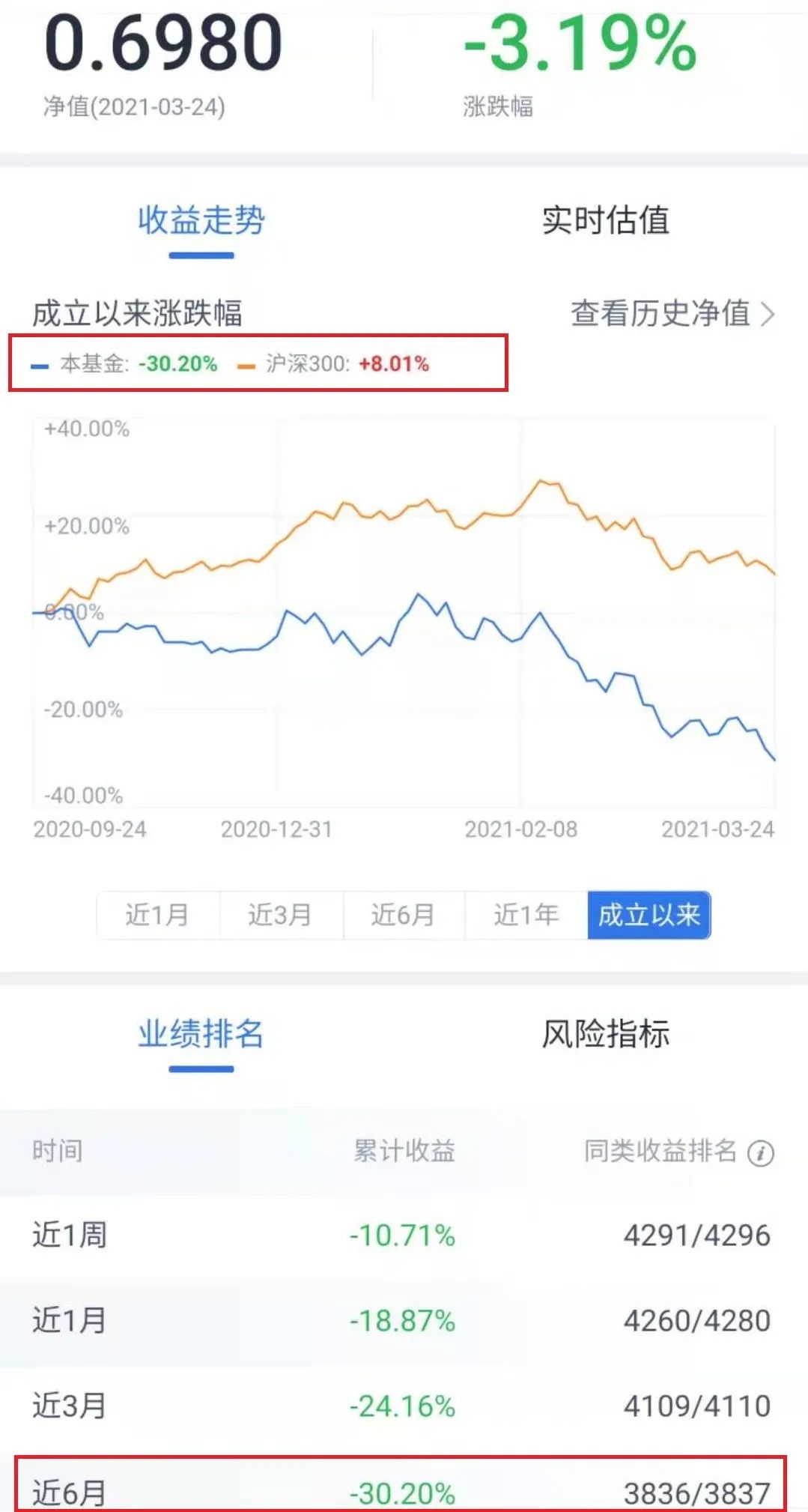The width and height of the screenshot is (808, 1512).
Task: Tap the info icon beside 同类收益排名
Action: point(761,1153)
